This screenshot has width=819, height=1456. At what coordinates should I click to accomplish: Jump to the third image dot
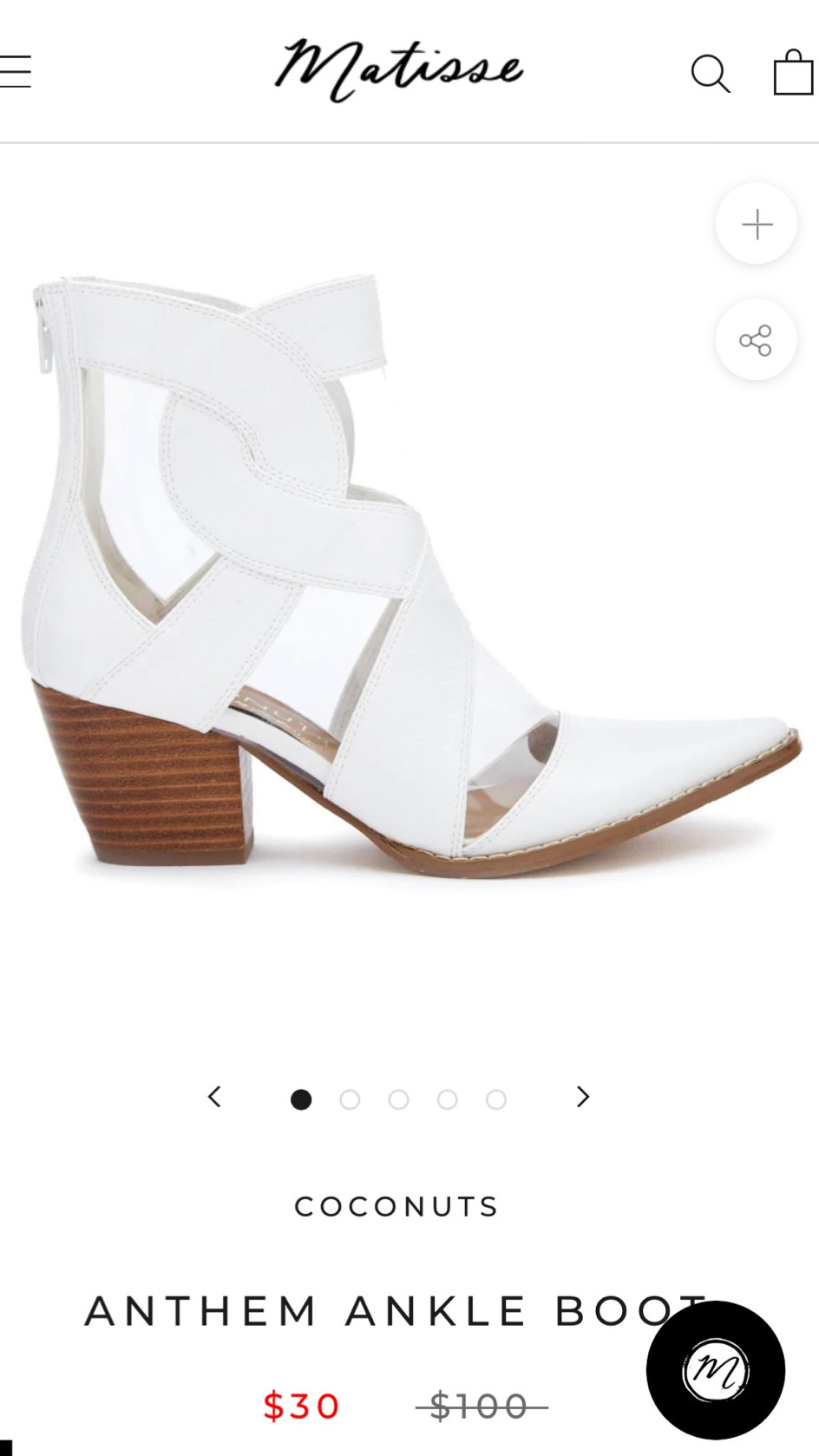click(398, 1100)
